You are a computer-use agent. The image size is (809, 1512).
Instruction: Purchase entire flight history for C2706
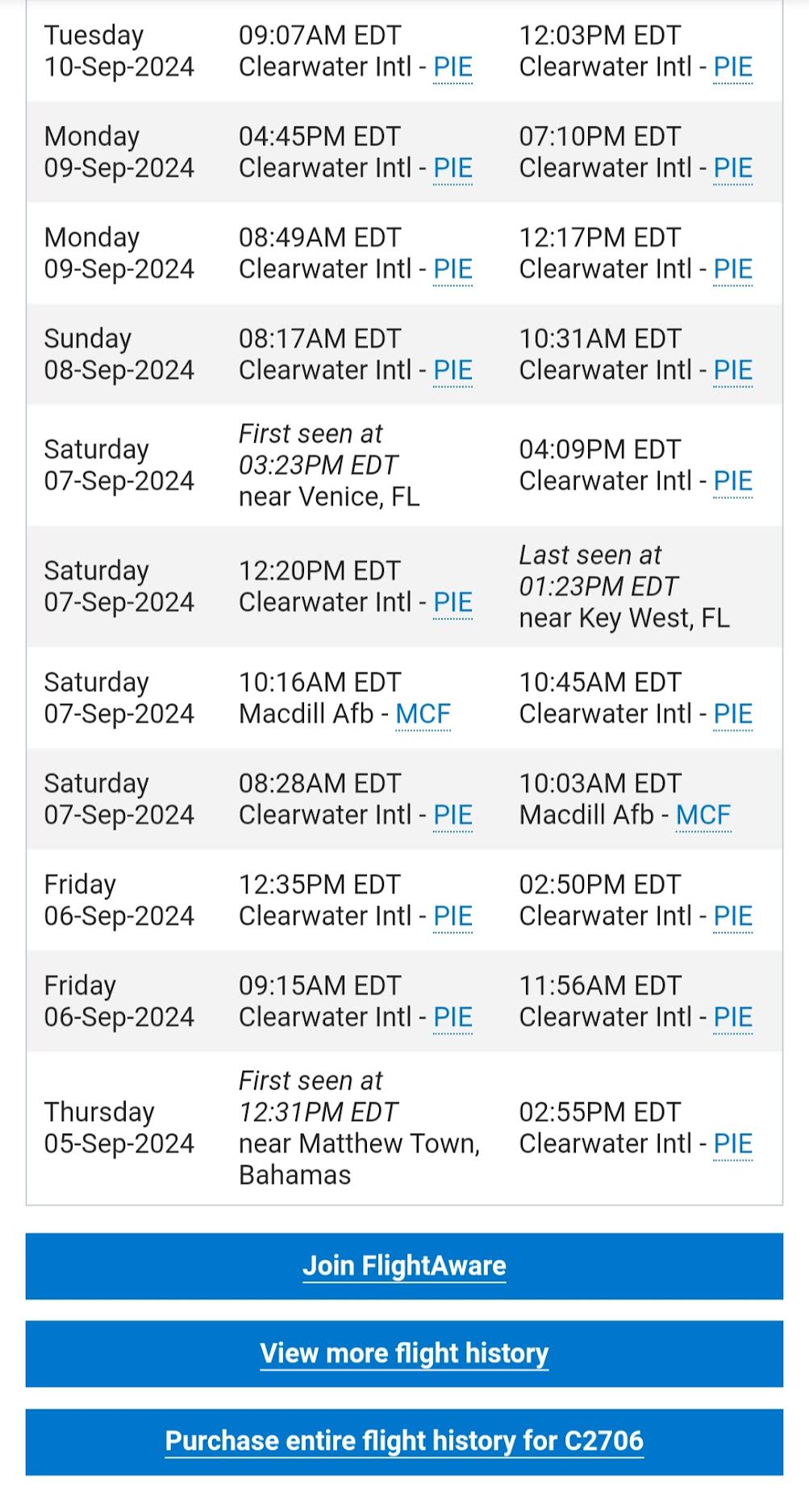coord(404,1441)
